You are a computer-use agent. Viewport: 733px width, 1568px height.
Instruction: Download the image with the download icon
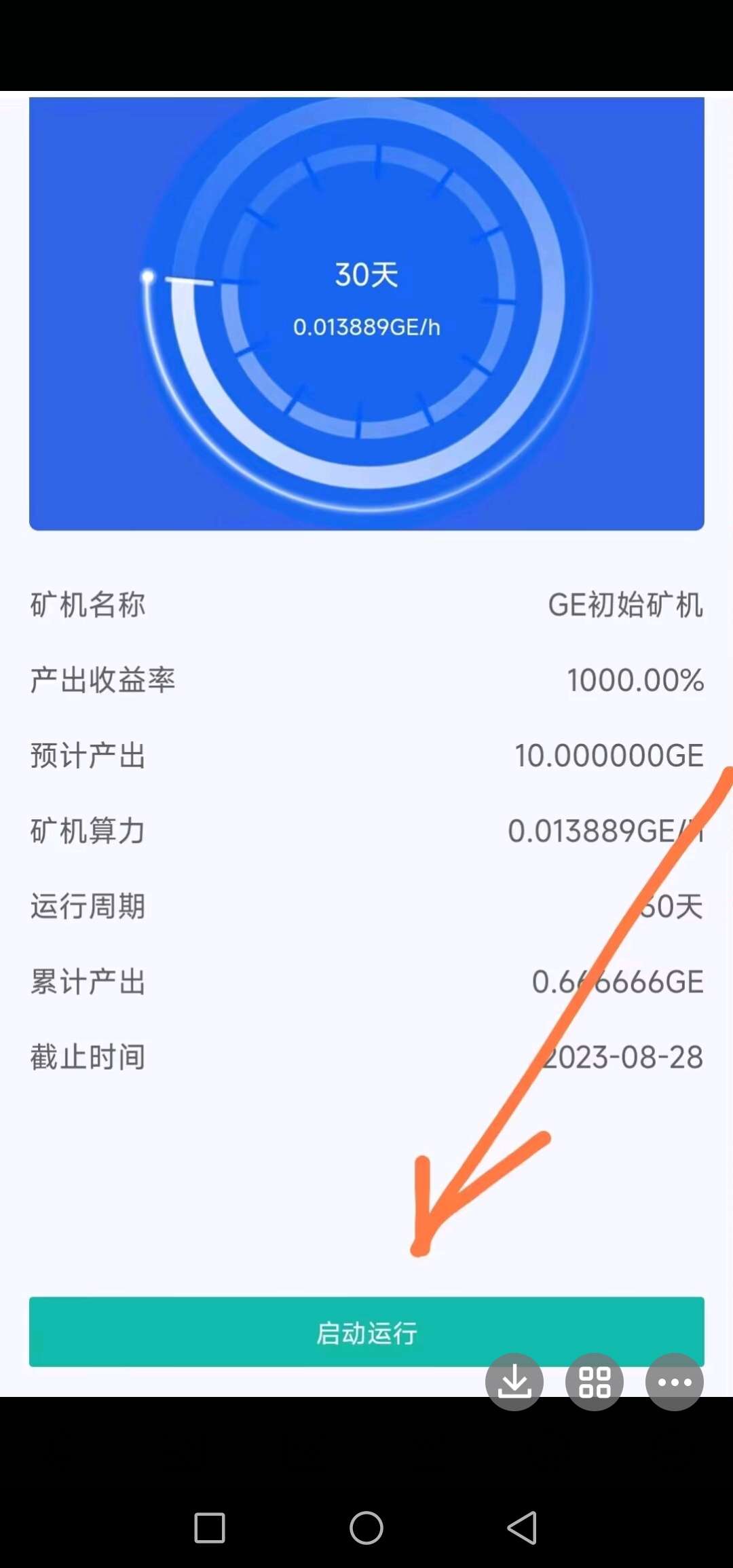pos(514,1382)
